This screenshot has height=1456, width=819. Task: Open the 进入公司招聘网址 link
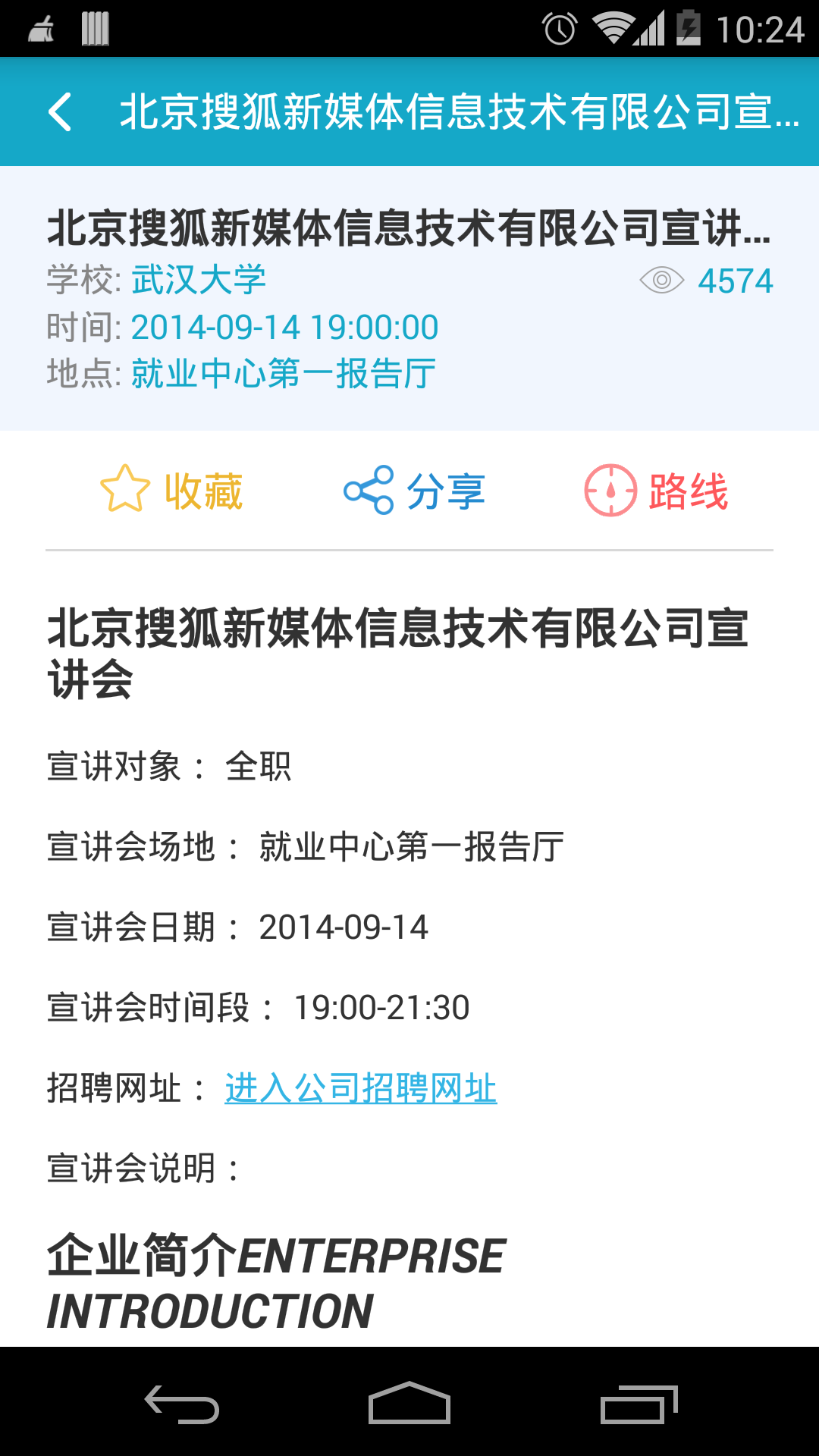point(360,1088)
